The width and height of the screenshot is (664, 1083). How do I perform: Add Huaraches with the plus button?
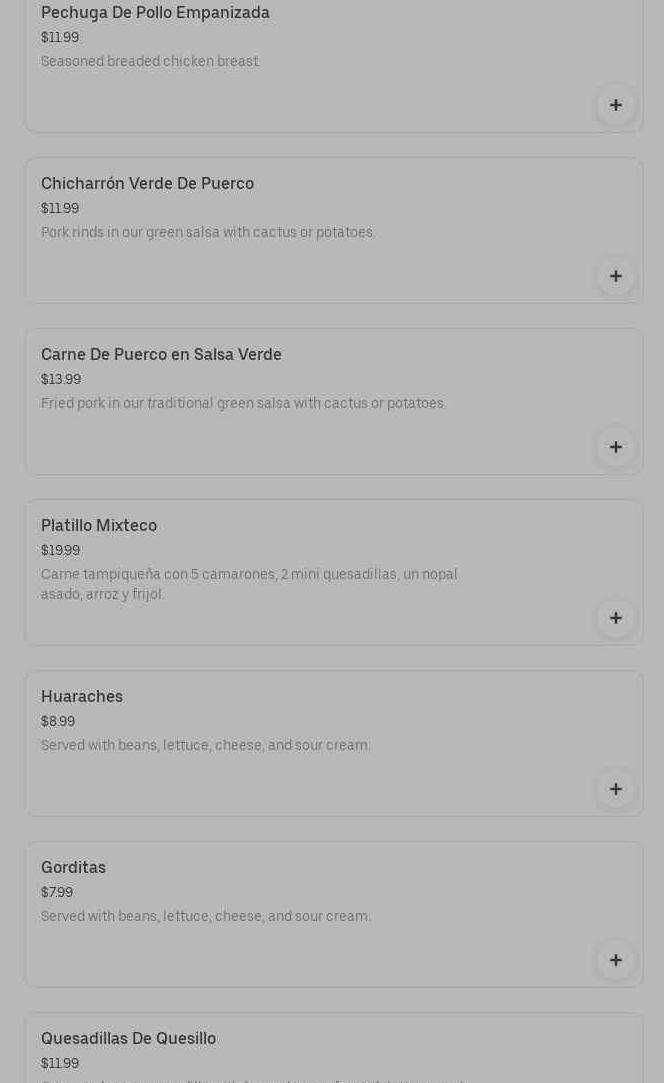pos(615,789)
